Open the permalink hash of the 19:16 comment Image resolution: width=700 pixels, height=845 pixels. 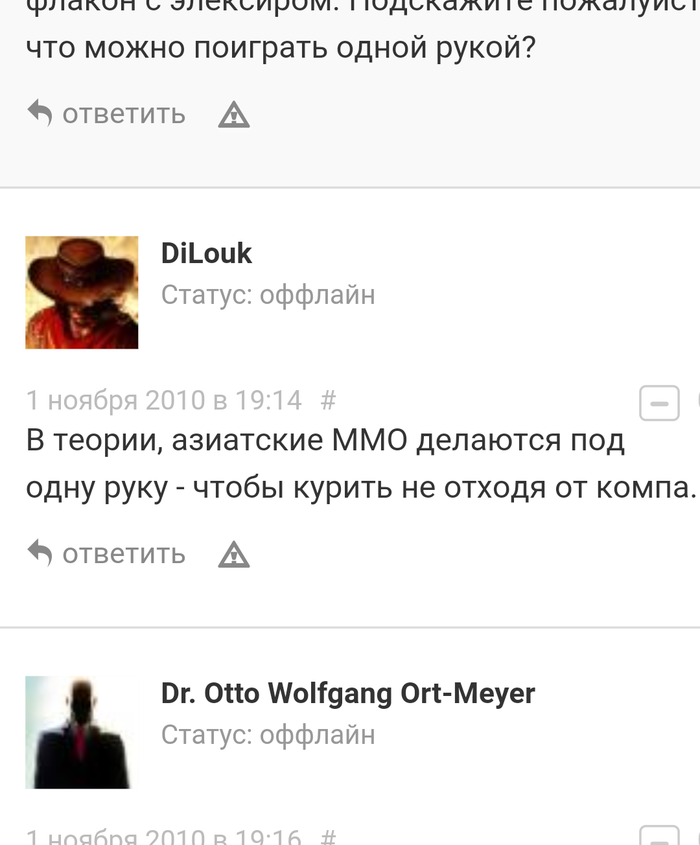(x=328, y=838)
